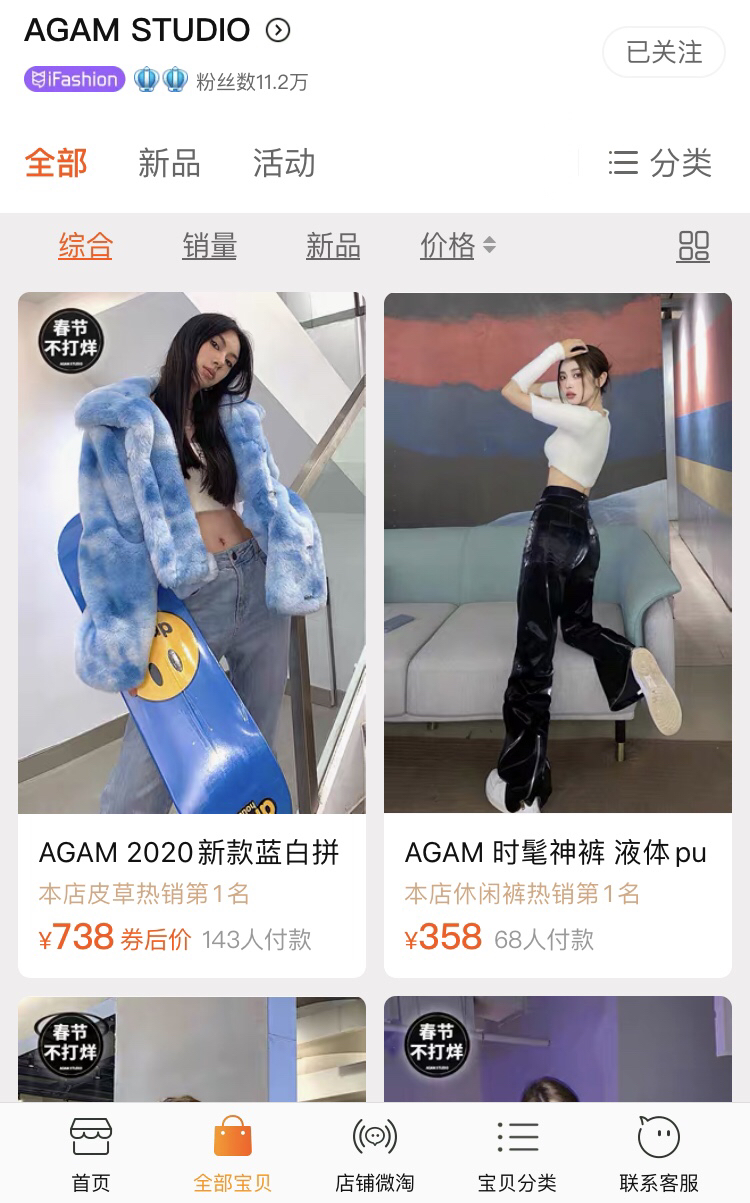Open 宝贝分类 in bottom bar
The width and height of the screenshot is (750, 1203).
click(x=517, y=1154)
